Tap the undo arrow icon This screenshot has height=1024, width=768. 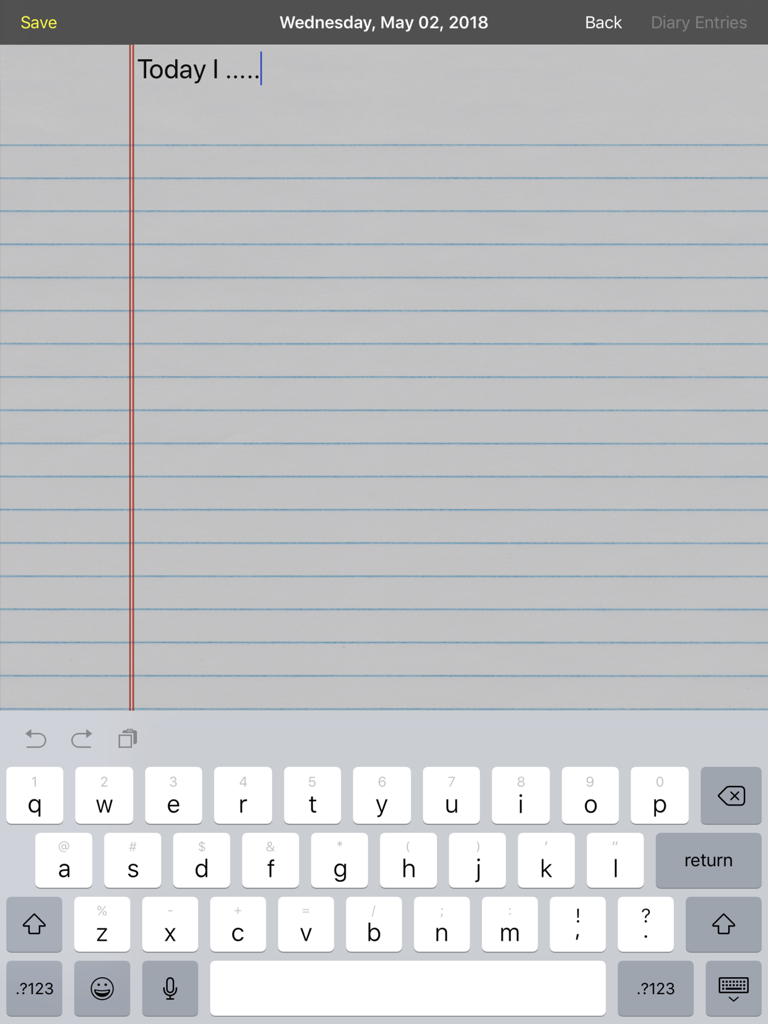tap(36, 739)
